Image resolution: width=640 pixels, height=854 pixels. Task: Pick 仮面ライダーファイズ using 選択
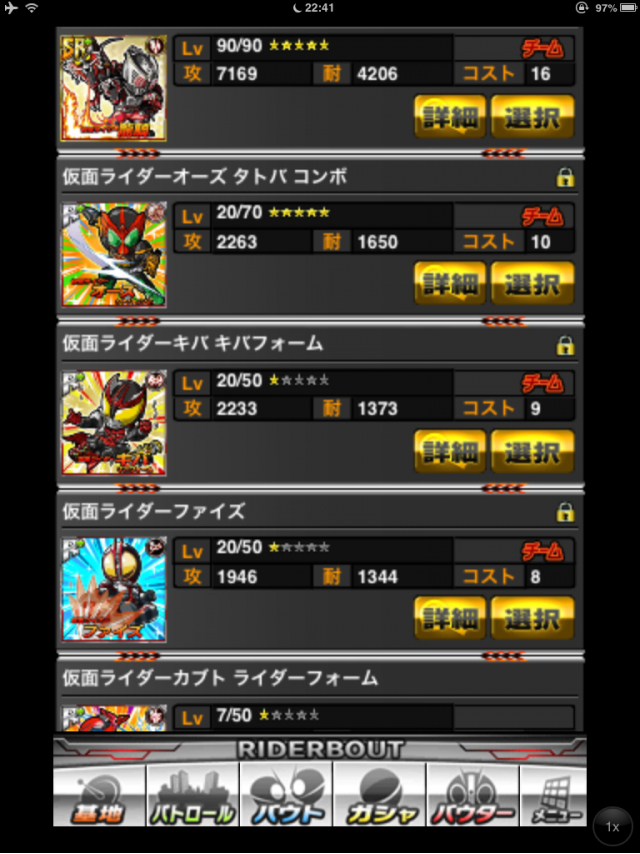tap(532, 618)
